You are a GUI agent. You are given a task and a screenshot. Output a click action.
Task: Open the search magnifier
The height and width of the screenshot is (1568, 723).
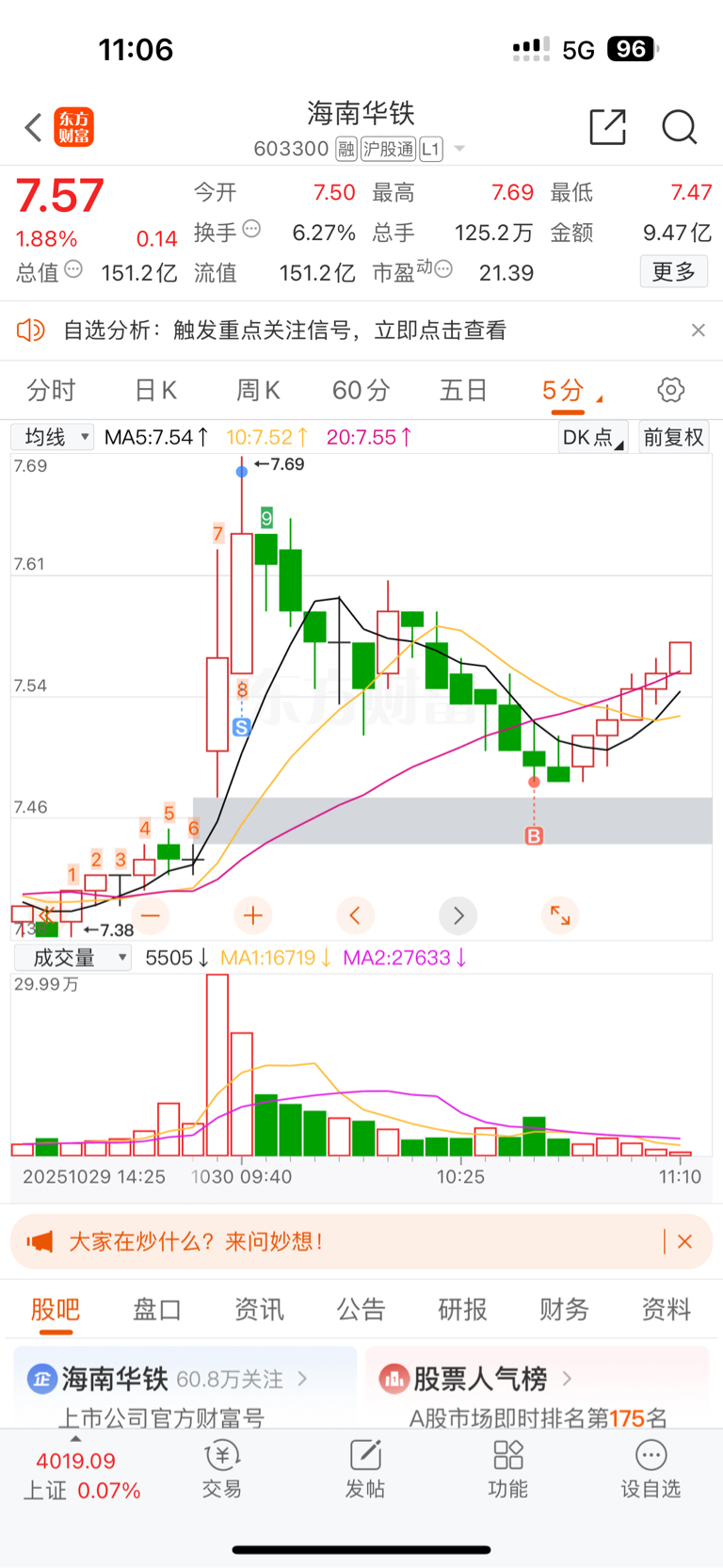[679, 127]
